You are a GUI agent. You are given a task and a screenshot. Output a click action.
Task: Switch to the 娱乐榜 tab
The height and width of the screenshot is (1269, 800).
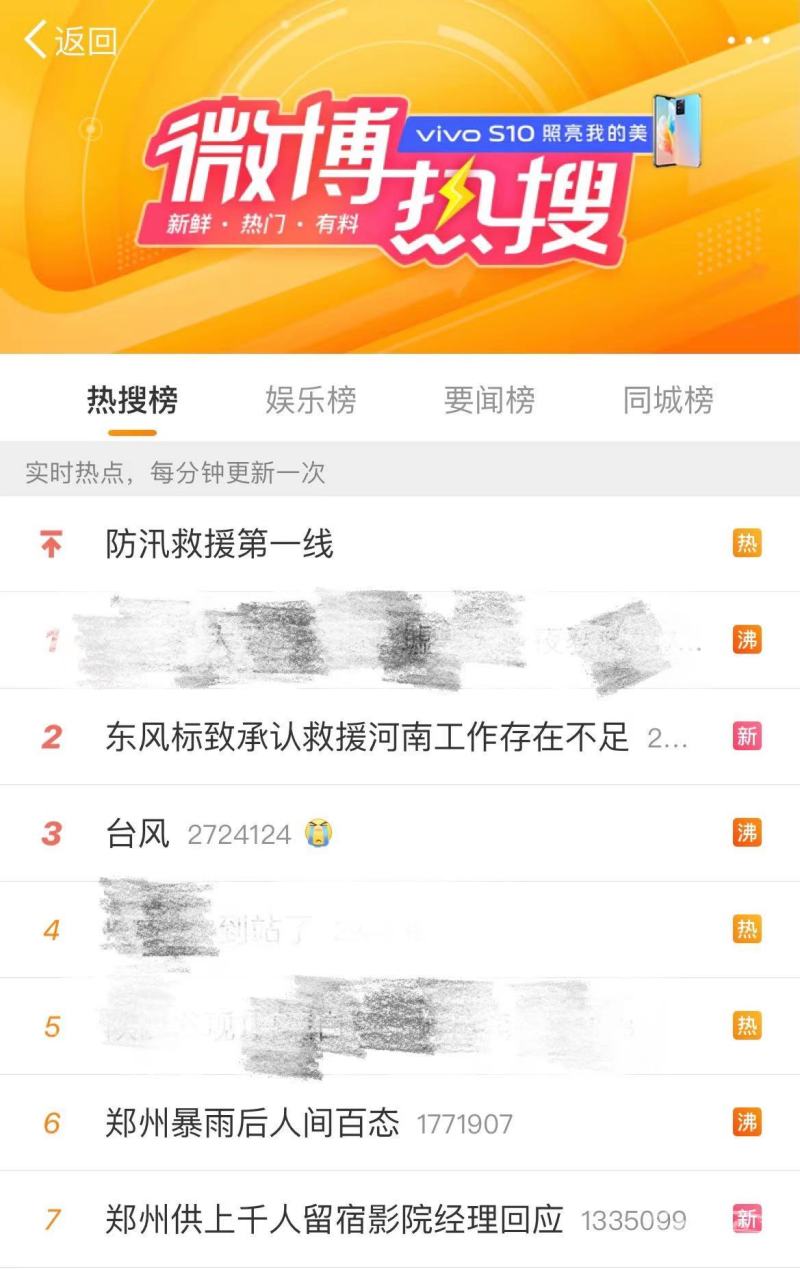[310, 400]
